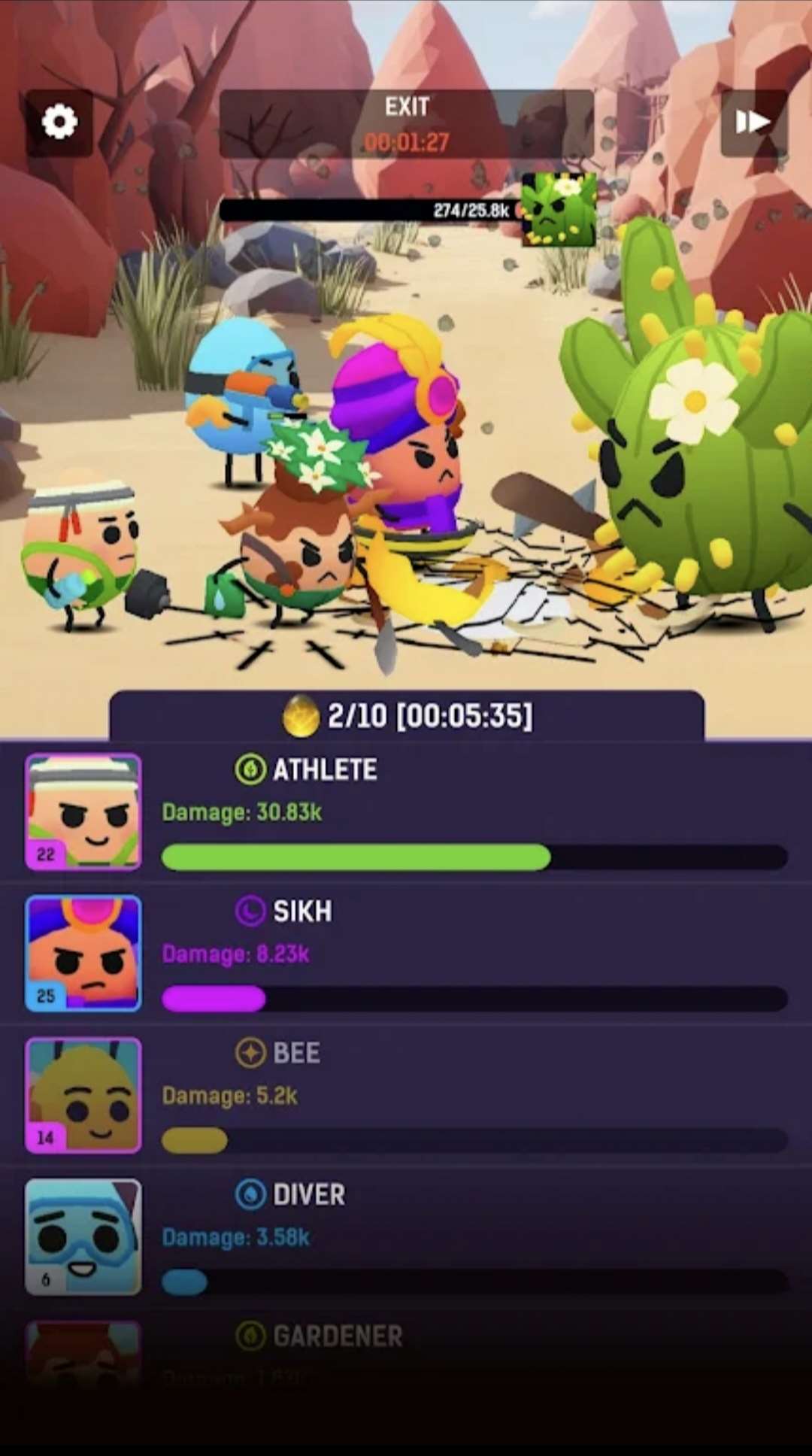Select the Athlete damage row
Screen dimensions: 812x1456
click(406, 813)
